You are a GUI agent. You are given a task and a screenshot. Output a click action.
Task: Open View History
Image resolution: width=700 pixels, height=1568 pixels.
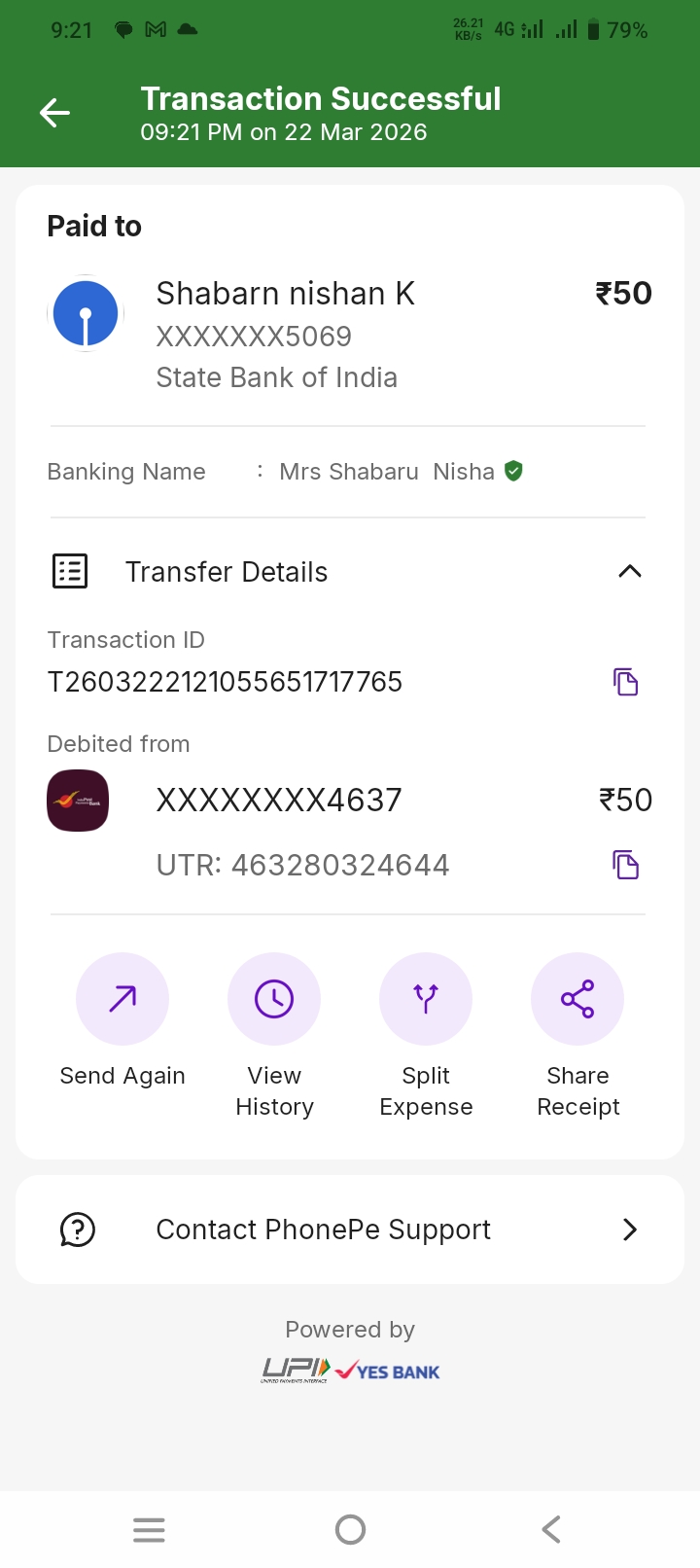(274, 1000)
